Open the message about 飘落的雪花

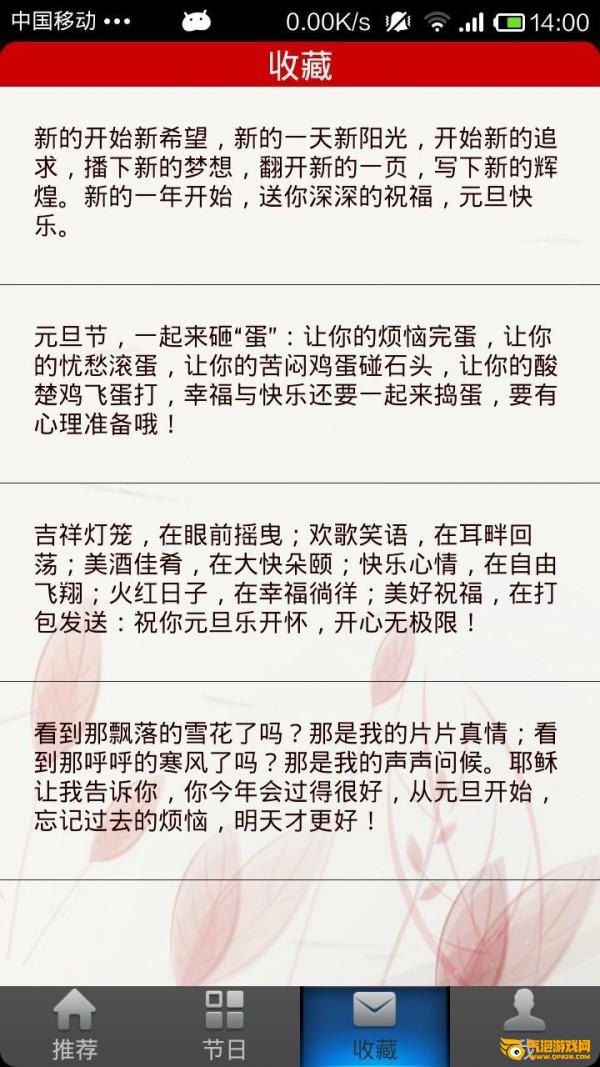300,779
